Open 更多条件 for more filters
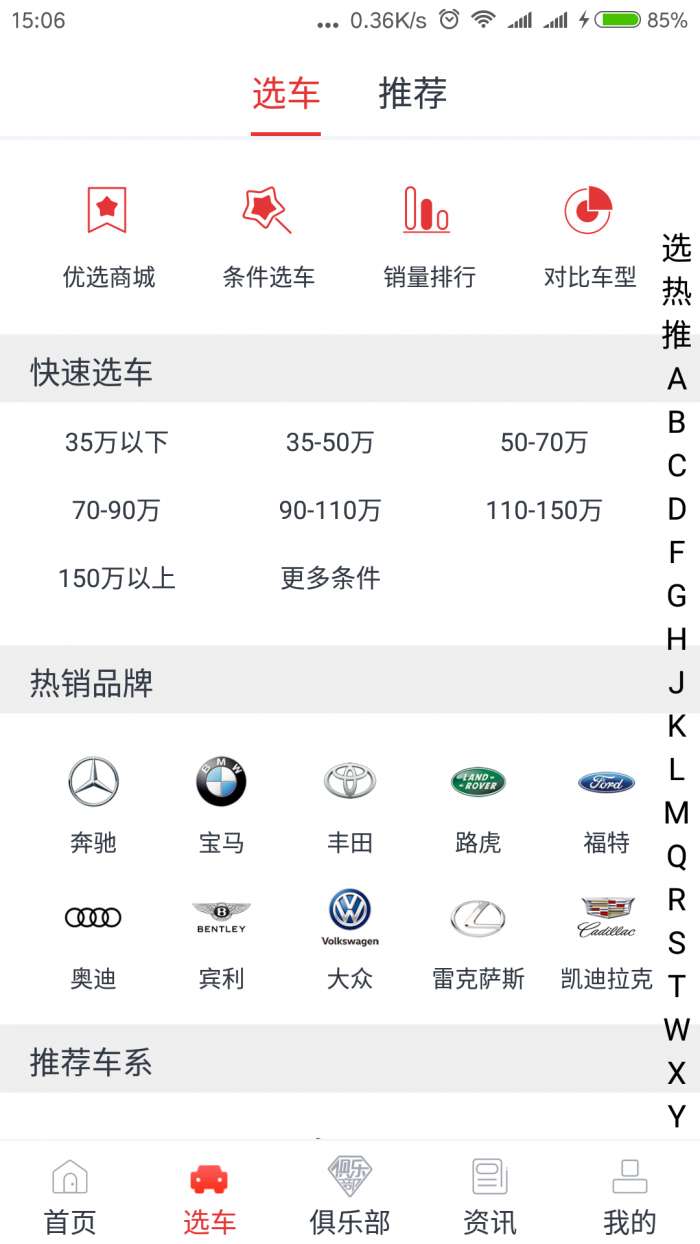 (x=330, y=578)
